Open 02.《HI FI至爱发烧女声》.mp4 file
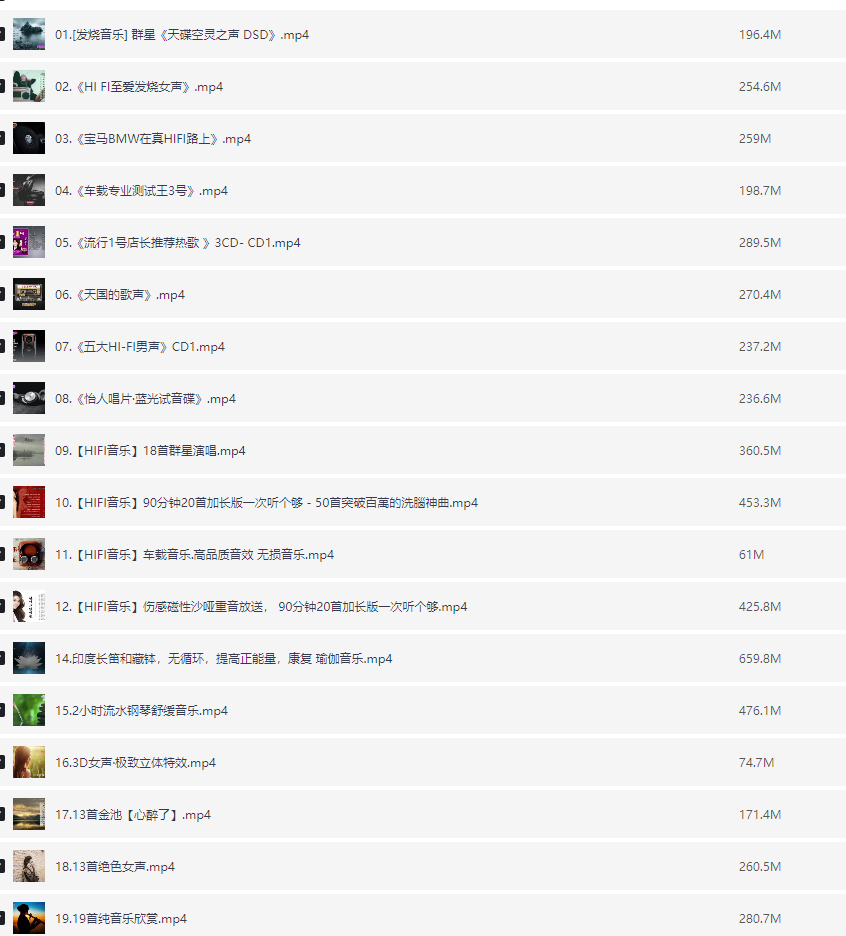846x936 pixels. [x=139, y=87]
